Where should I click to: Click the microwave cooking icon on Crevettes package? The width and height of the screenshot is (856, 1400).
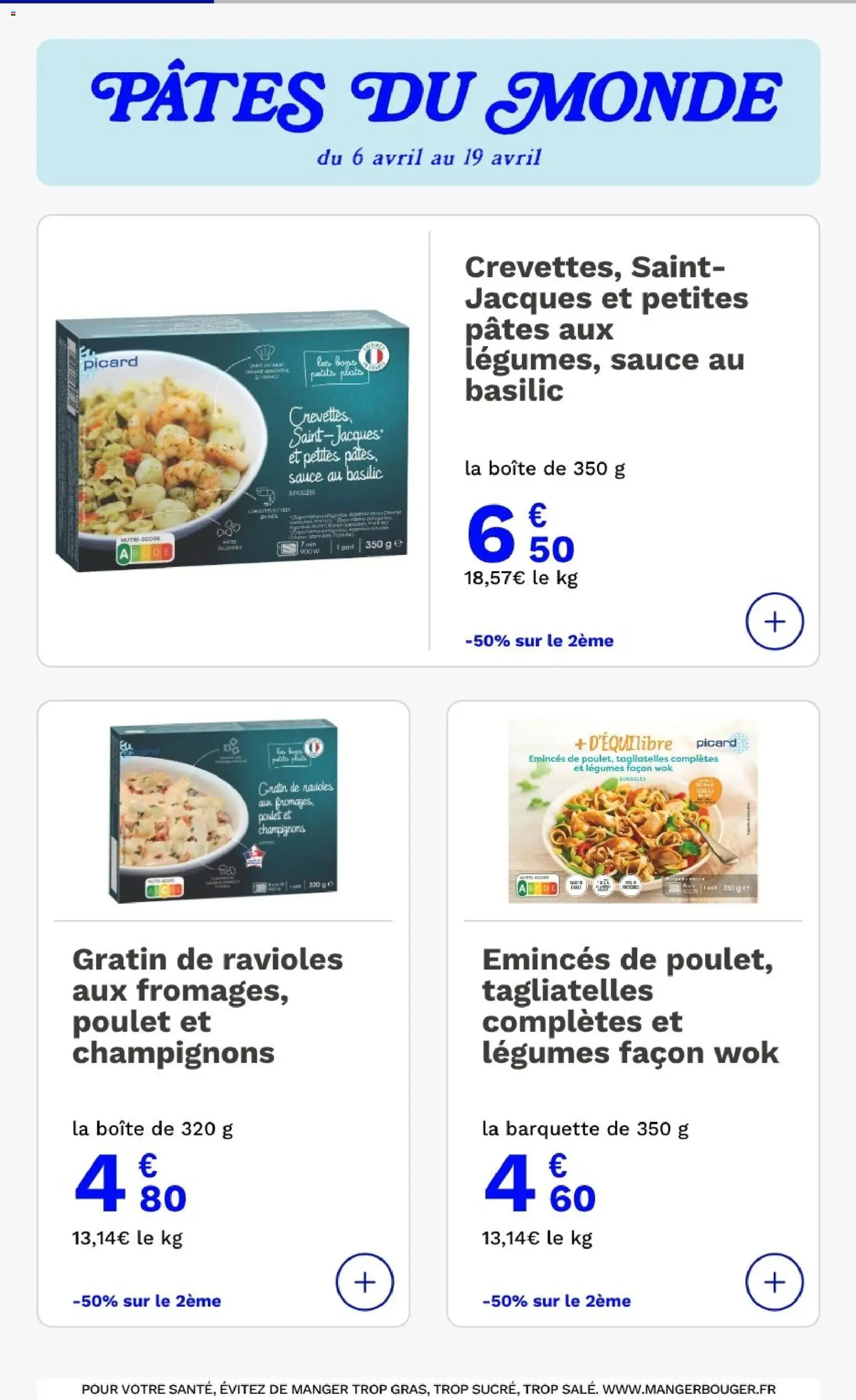coord(287,549)
